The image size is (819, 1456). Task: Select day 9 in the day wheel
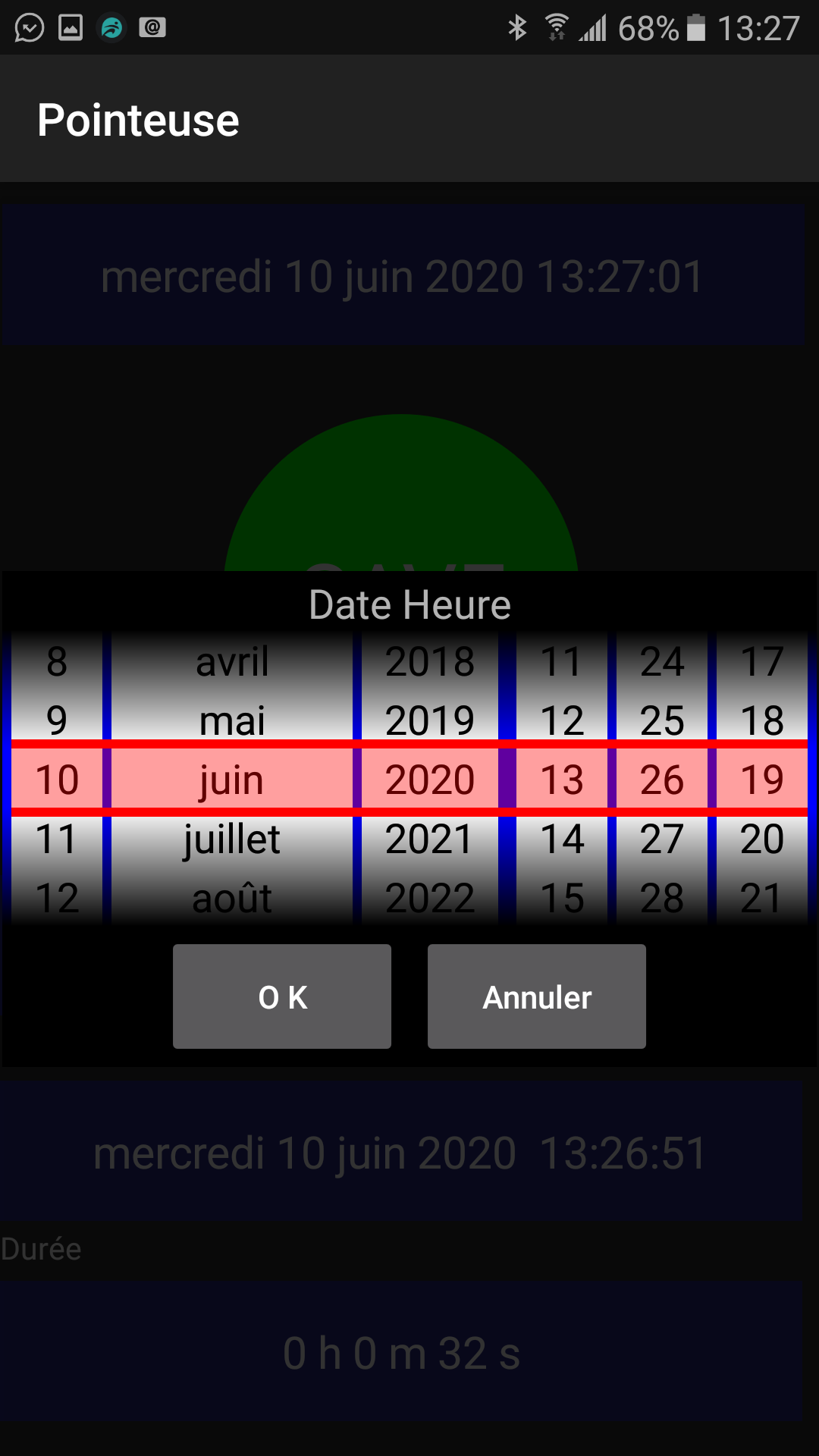(x=57, y=720)
